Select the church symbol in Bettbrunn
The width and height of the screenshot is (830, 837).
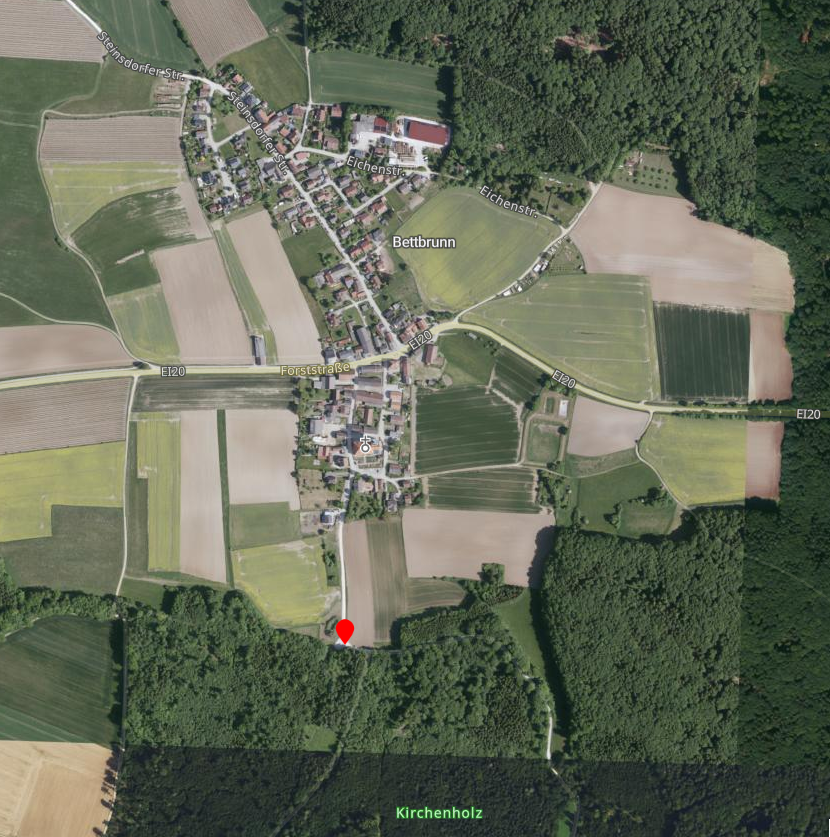point(366,446)
